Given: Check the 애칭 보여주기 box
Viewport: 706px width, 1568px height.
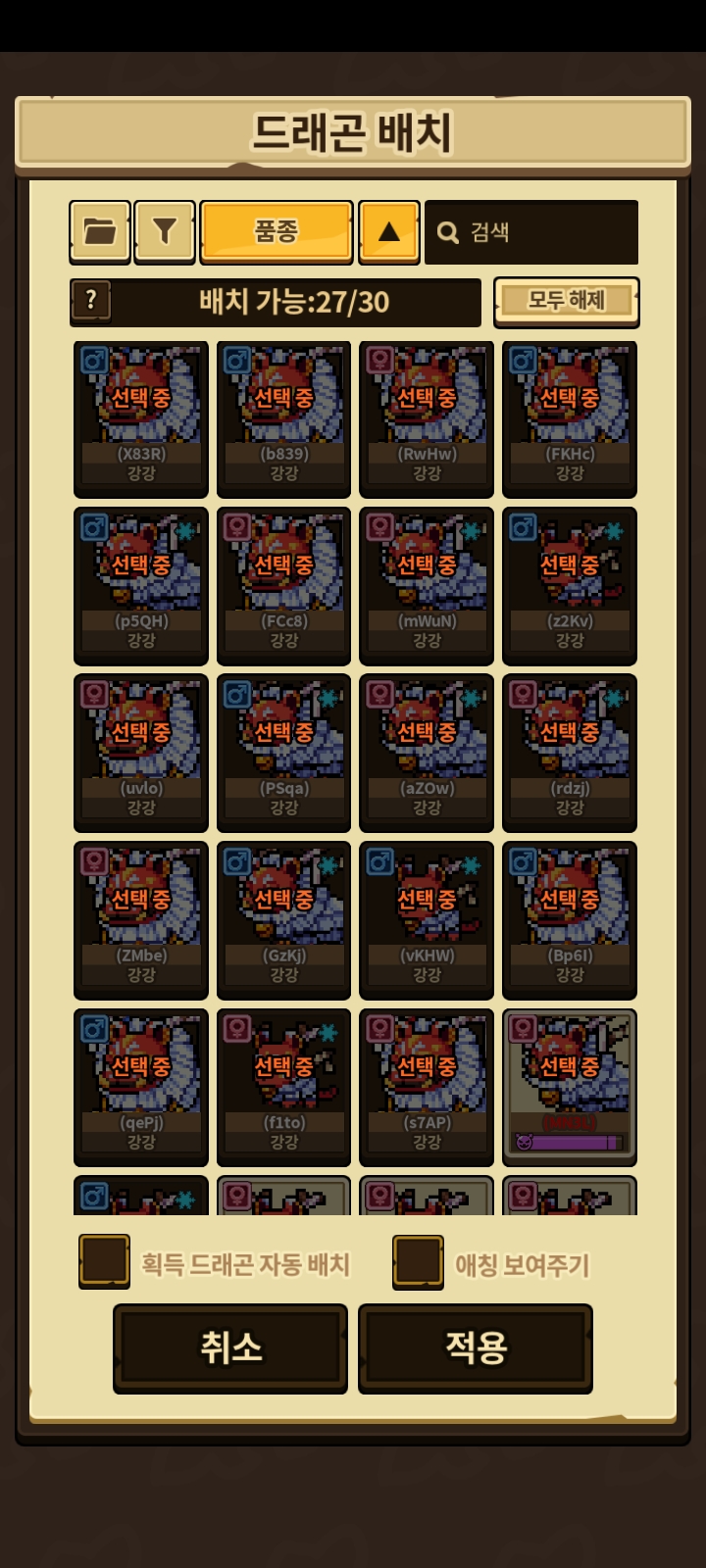Looking at the screenshot, I should 419,1261.
